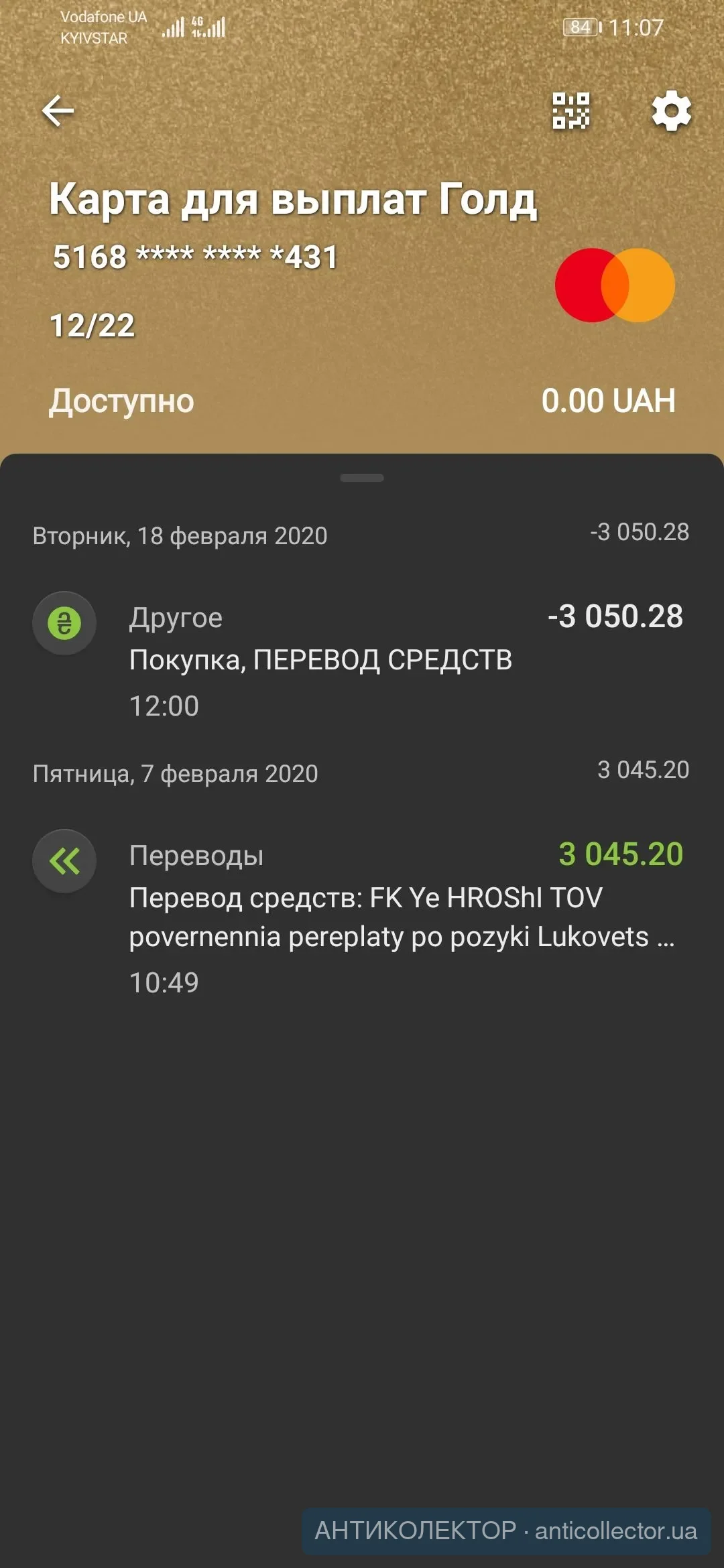Go back using the arrow icon
This screenshot has width=724, height=1568.
(x=58, y=111)
